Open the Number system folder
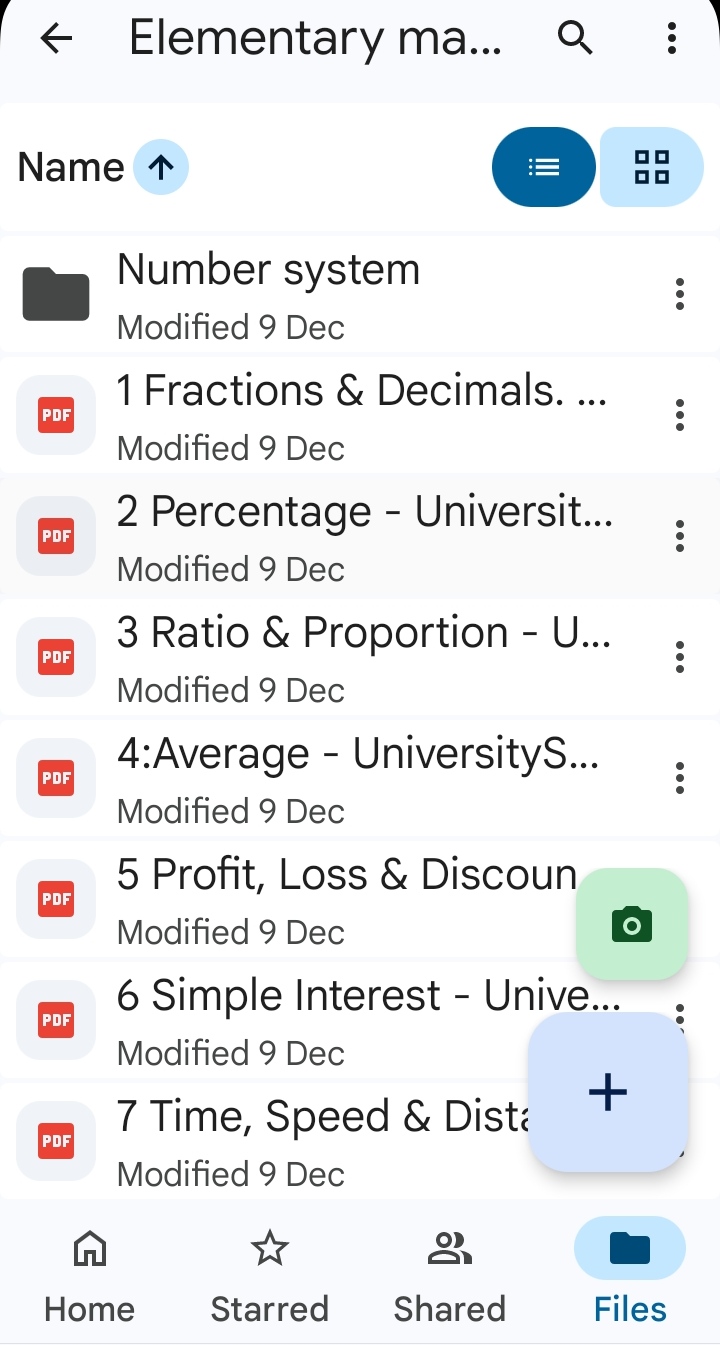720x1345 pixels. coord(268,294)
